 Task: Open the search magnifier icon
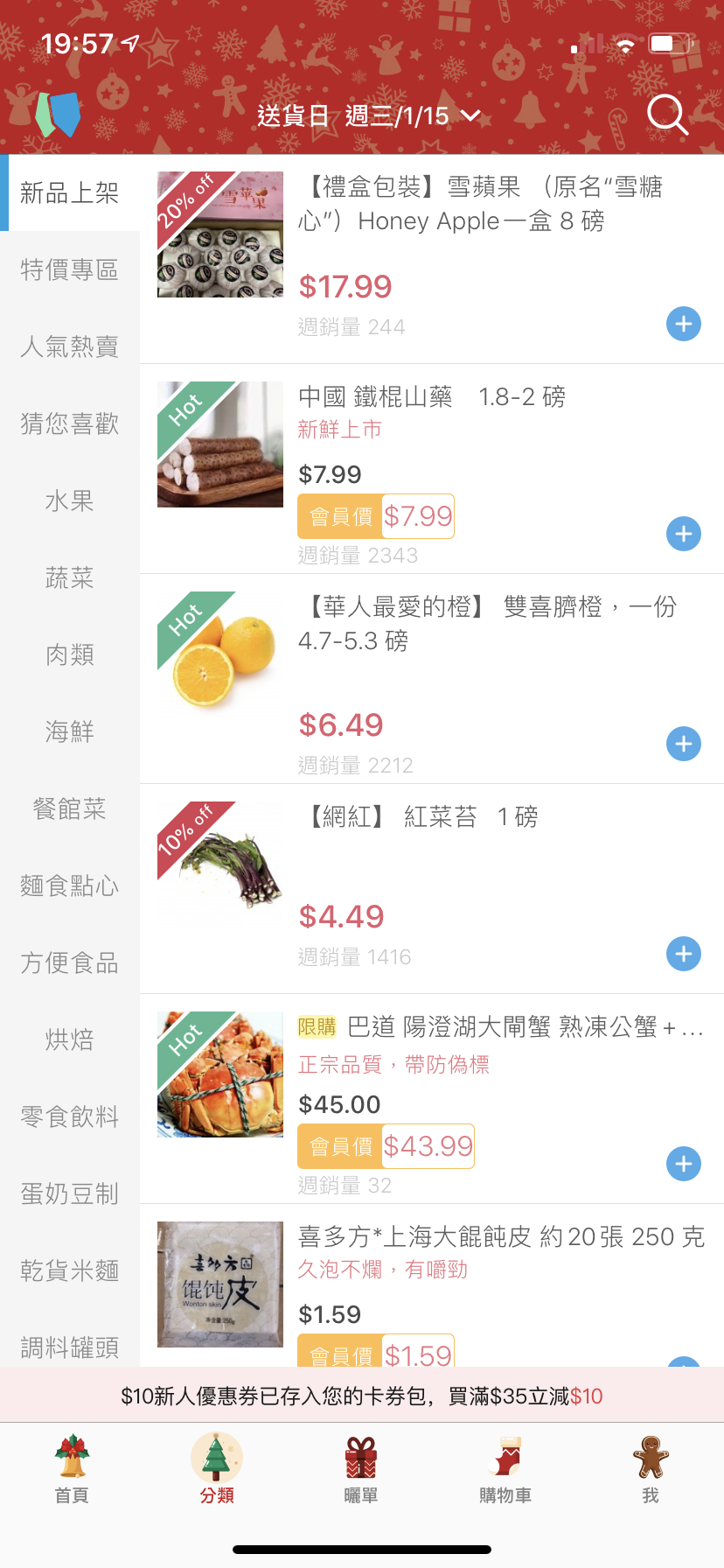point(667,115)
